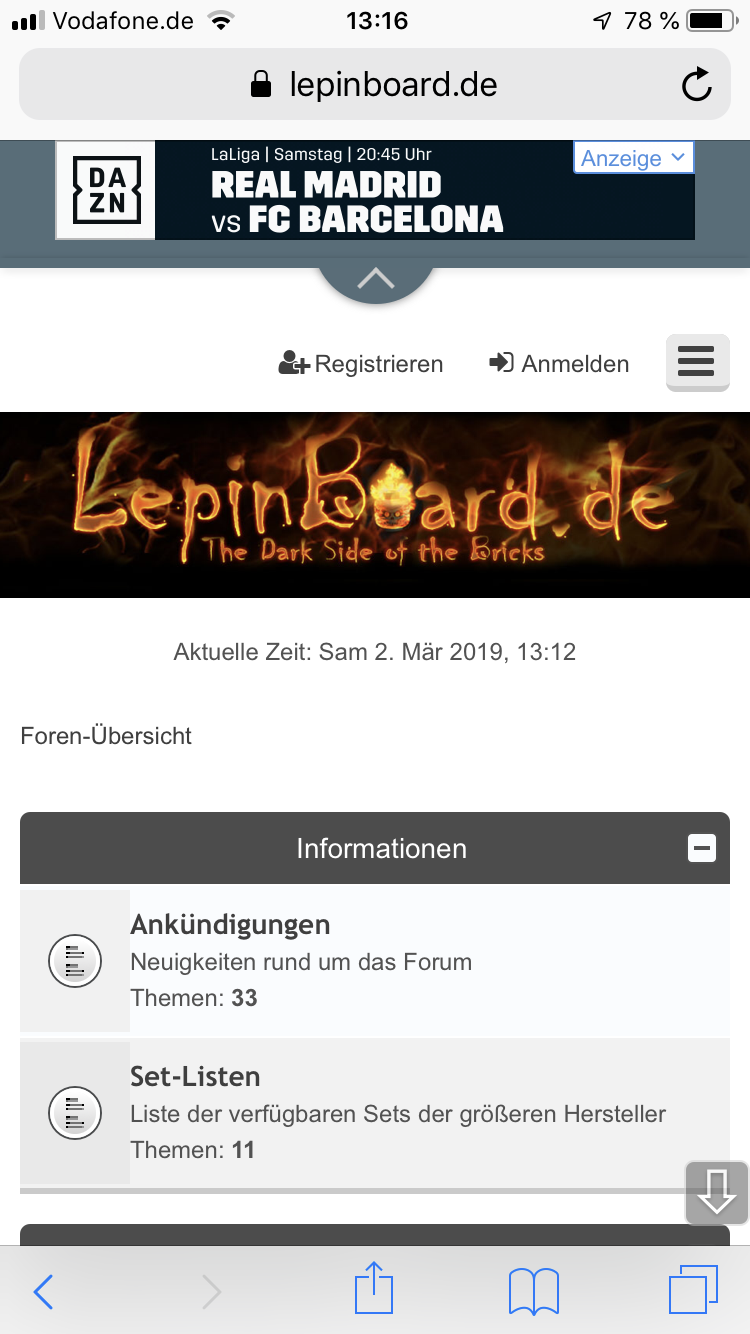Tap Anmelden to log in
This screenshot has height=1334, width=750.
pos(559,364)
